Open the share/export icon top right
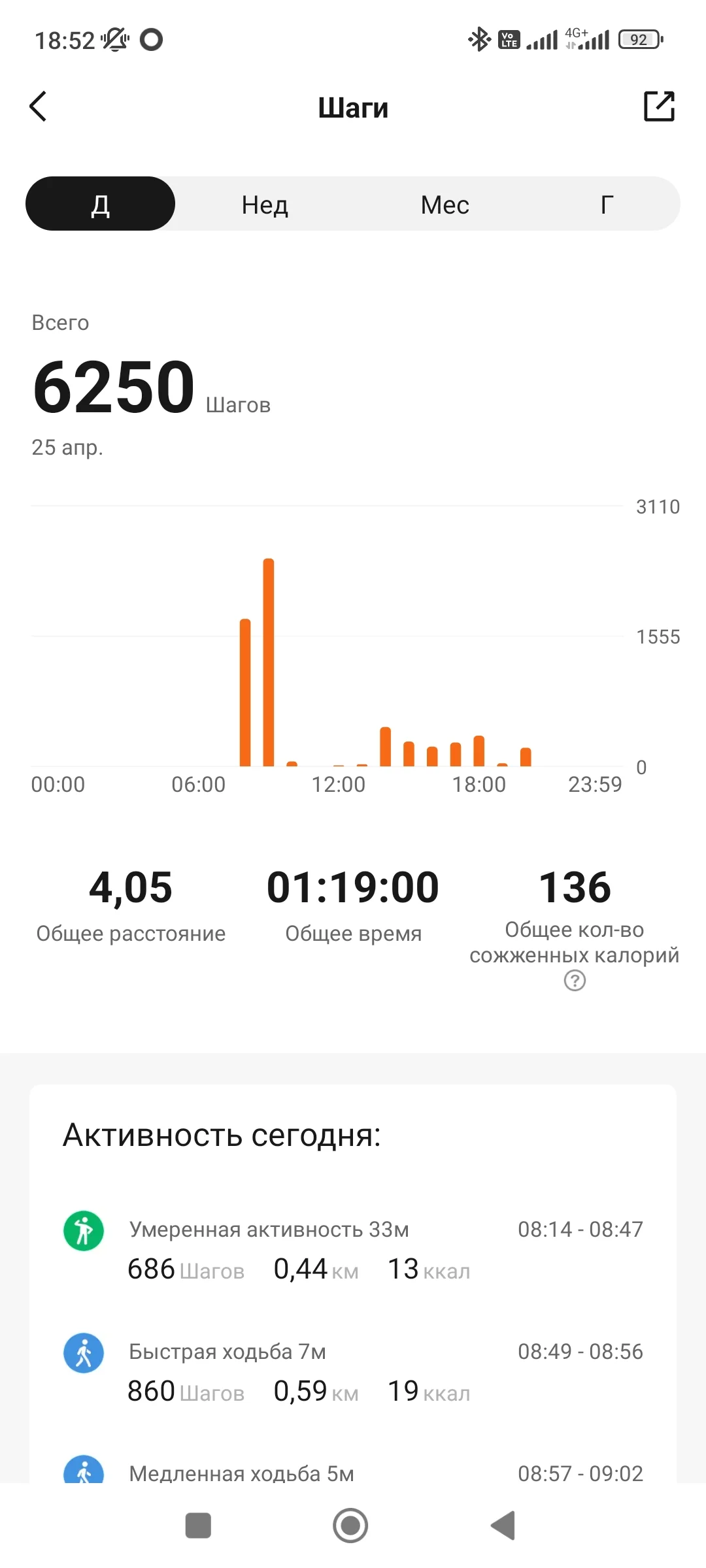Screen dimensions: 706x1568 pyautogui.click(x=660, y=105)
